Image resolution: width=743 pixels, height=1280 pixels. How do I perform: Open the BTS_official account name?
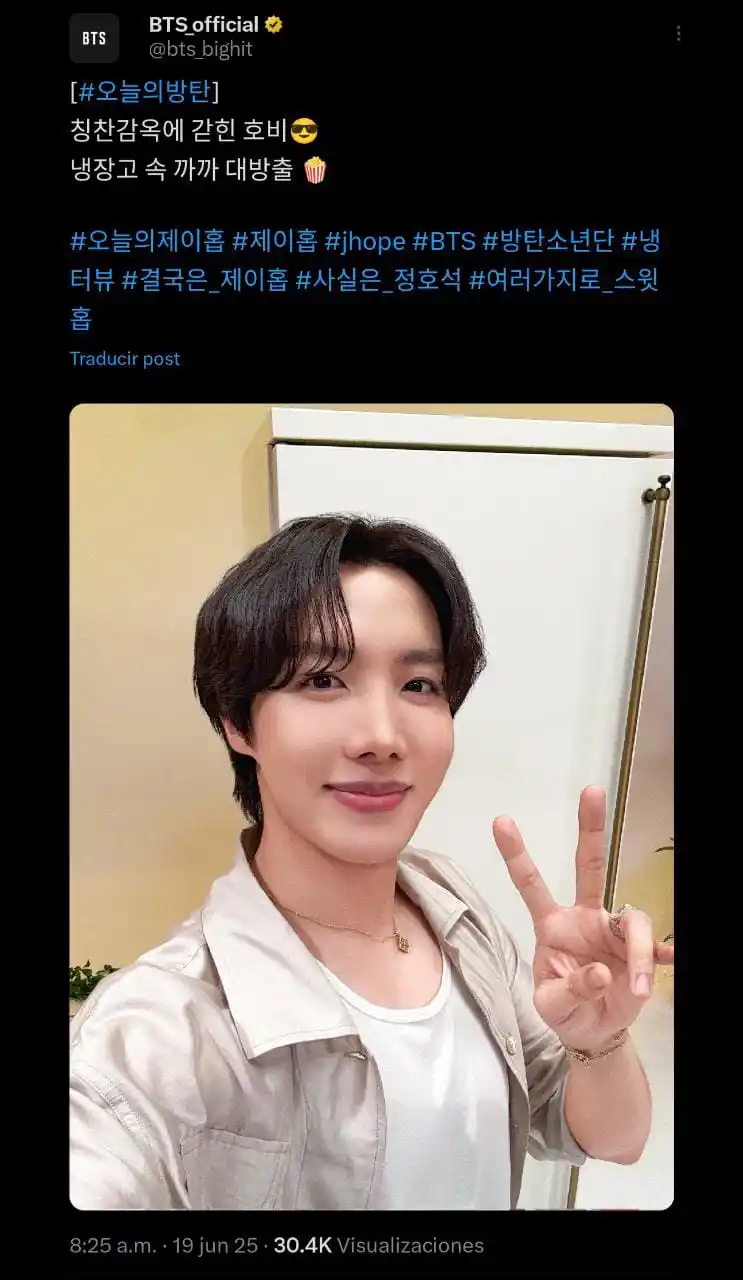(x=204, y=25)
